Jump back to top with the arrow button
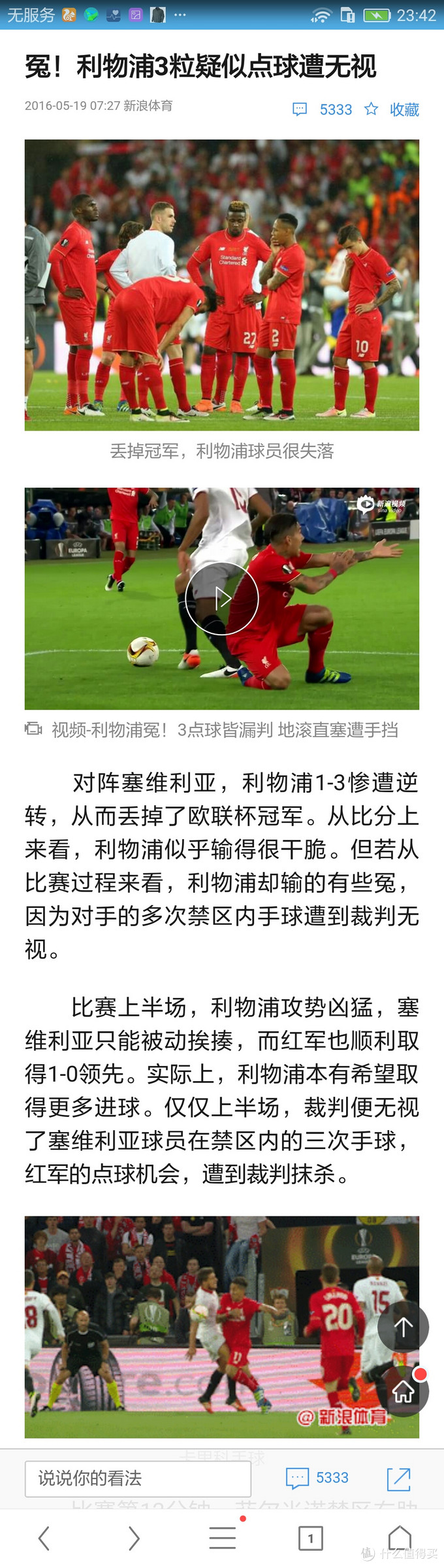 pyautogui.click(x=403, y=1326)
